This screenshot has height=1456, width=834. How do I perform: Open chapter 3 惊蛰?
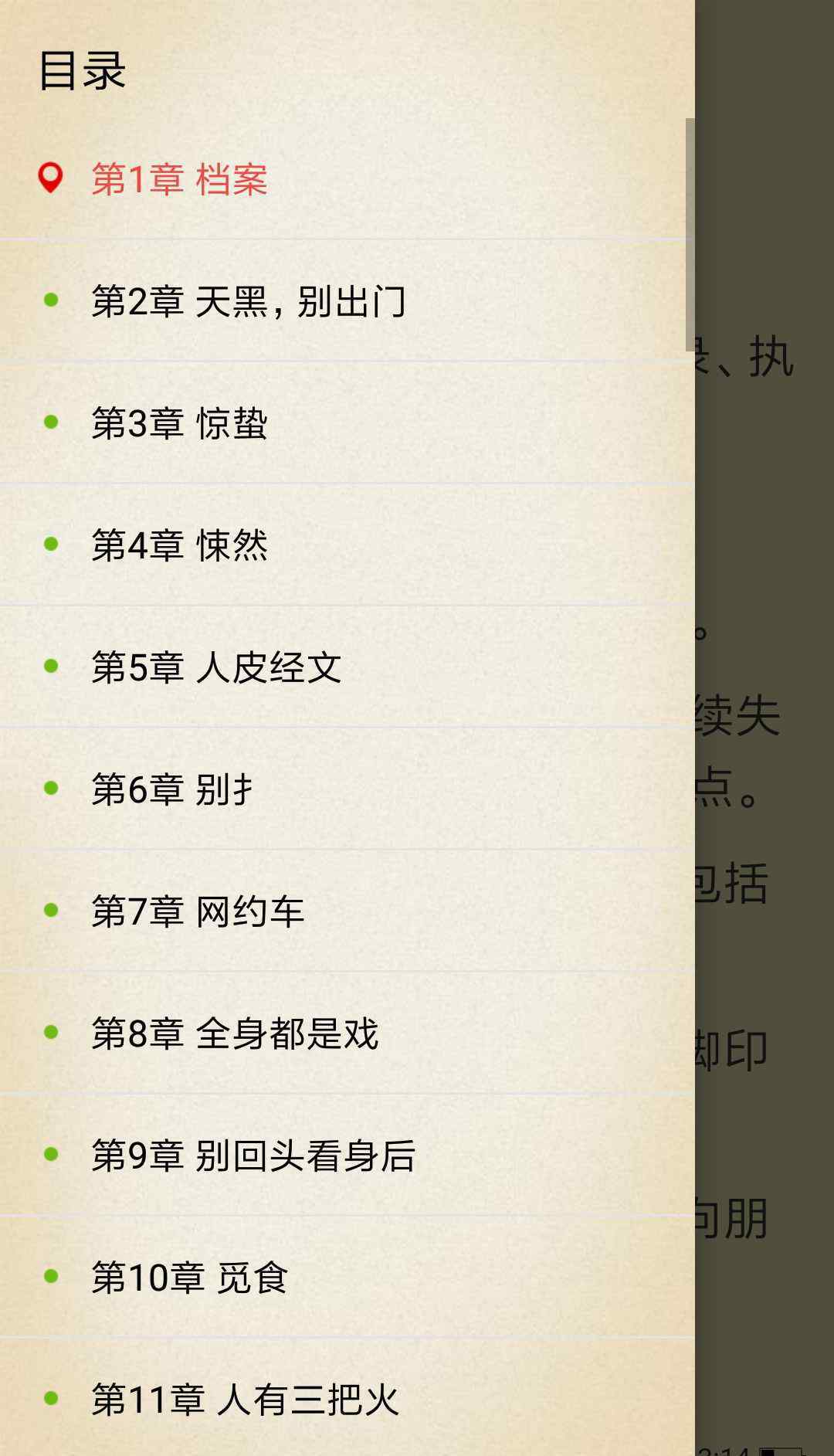pyautogui.click(x=179, y=423)
